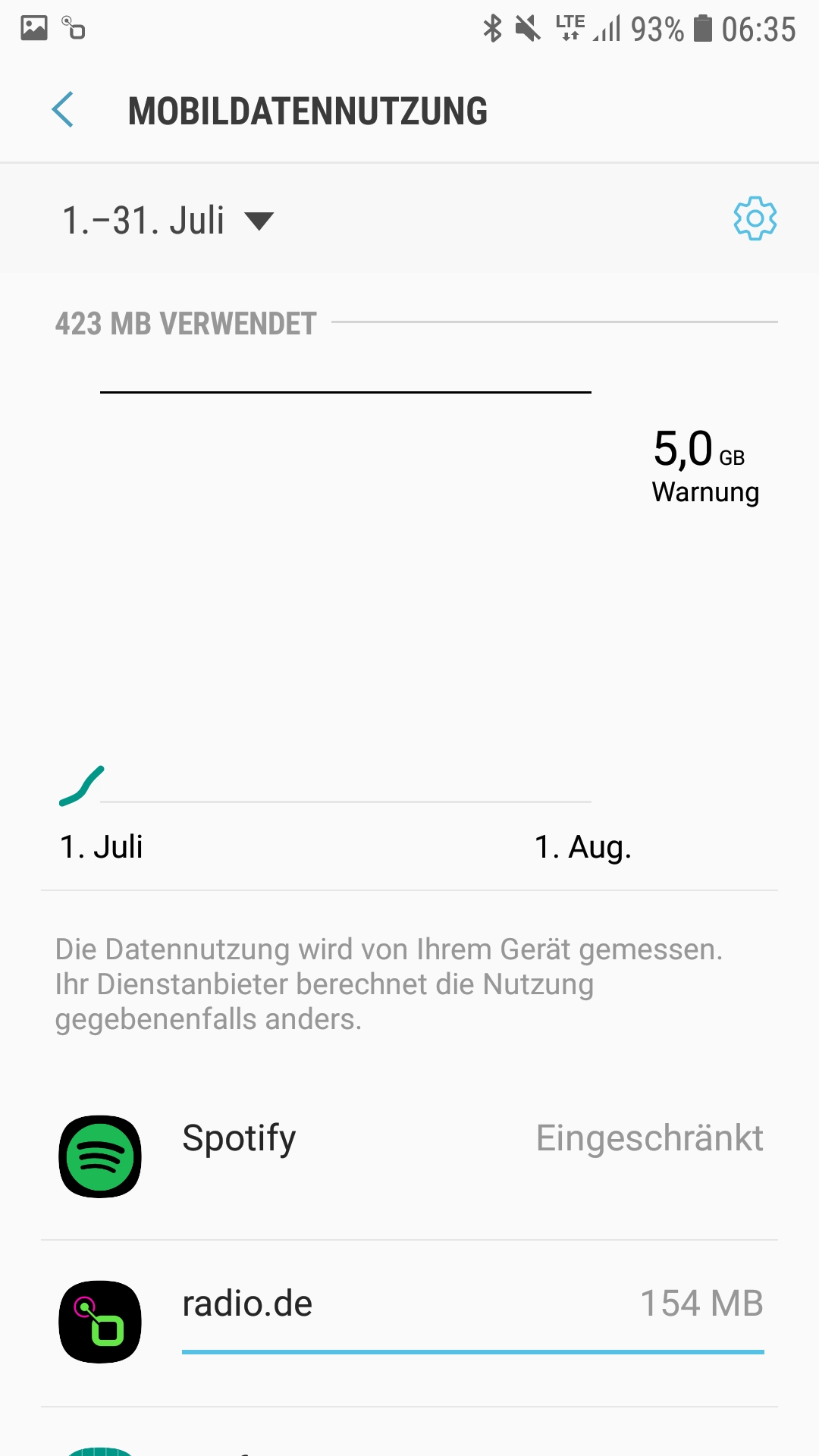Open data usage settings gear
The image size is (819, 1456).
pos(755,219)
